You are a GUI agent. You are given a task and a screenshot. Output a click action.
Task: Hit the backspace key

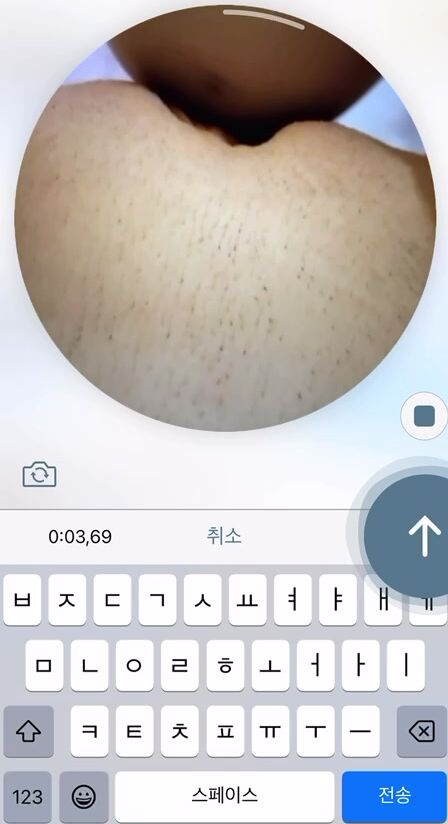tap(421, 731)
